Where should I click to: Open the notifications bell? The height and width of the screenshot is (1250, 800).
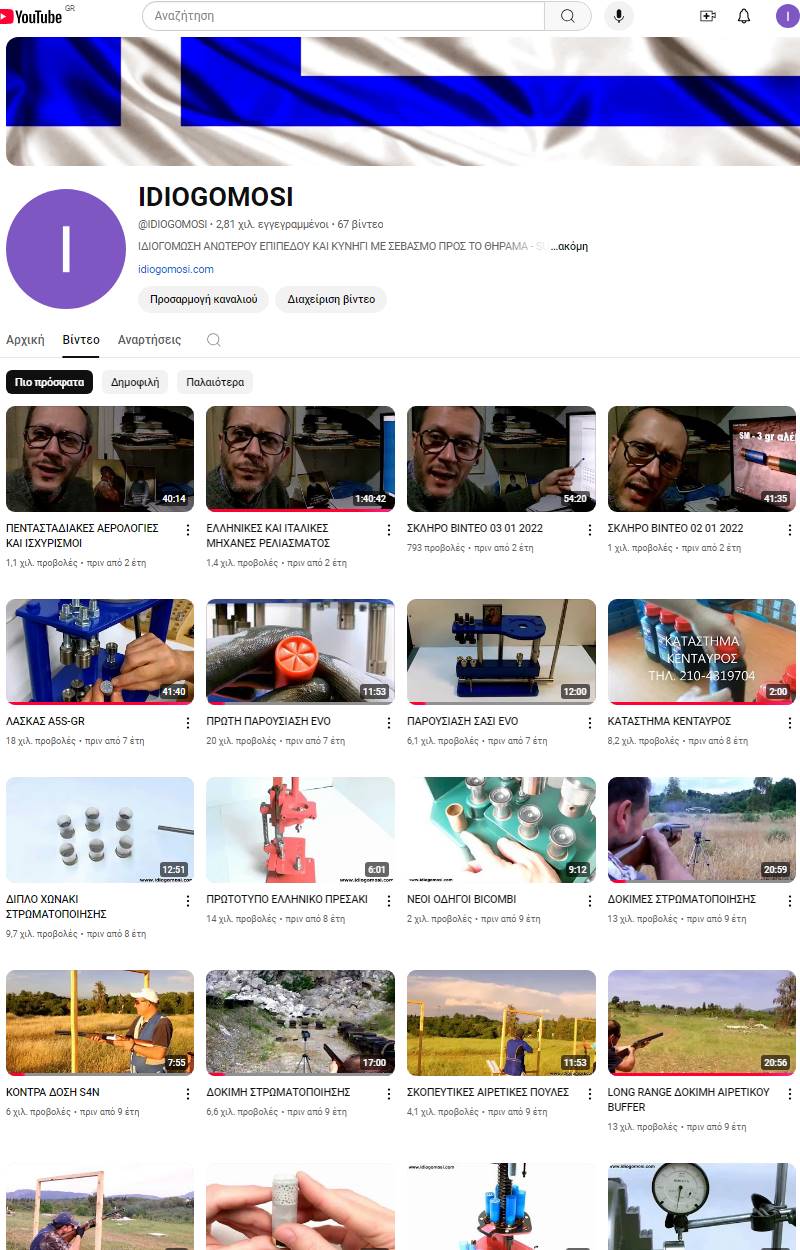tap(744, 16)
